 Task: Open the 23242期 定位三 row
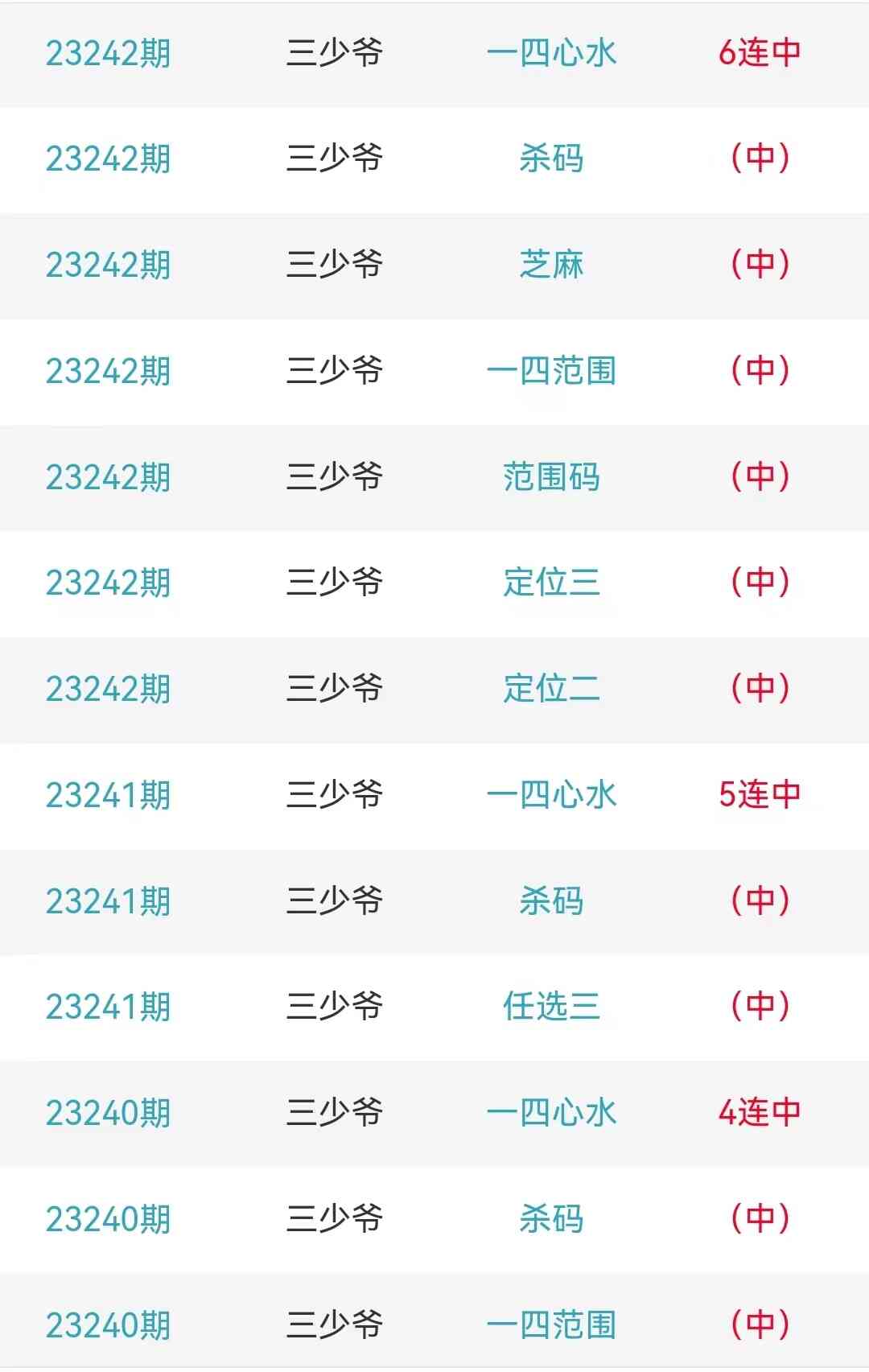coord(551,583)
